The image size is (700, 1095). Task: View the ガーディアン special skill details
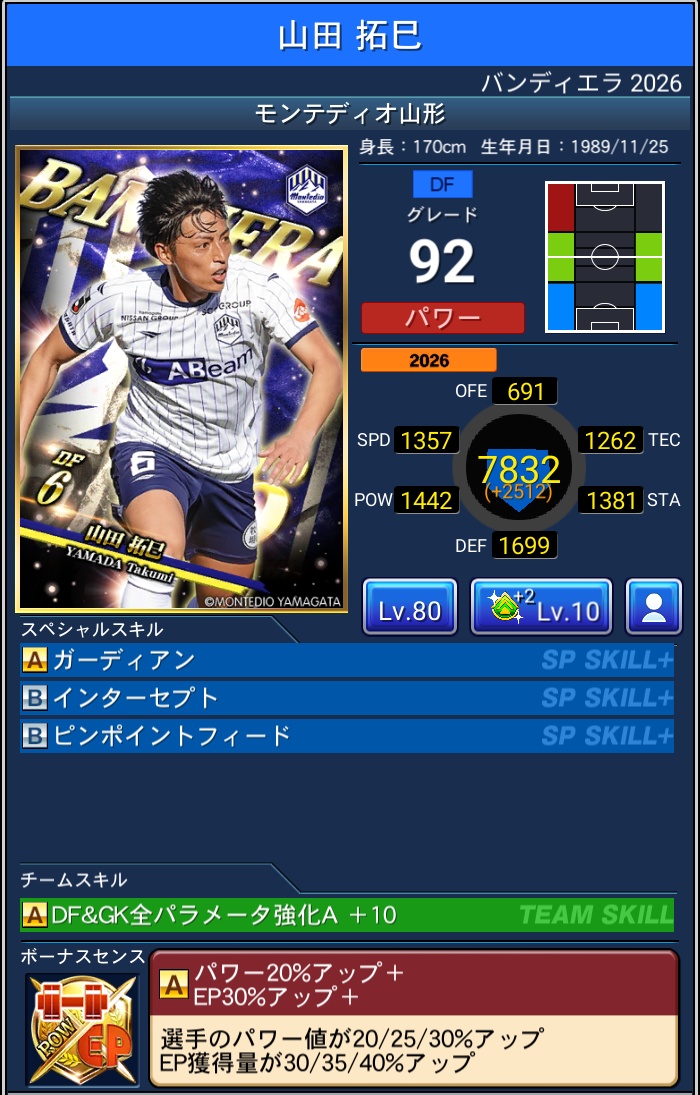tap(346, 660)
